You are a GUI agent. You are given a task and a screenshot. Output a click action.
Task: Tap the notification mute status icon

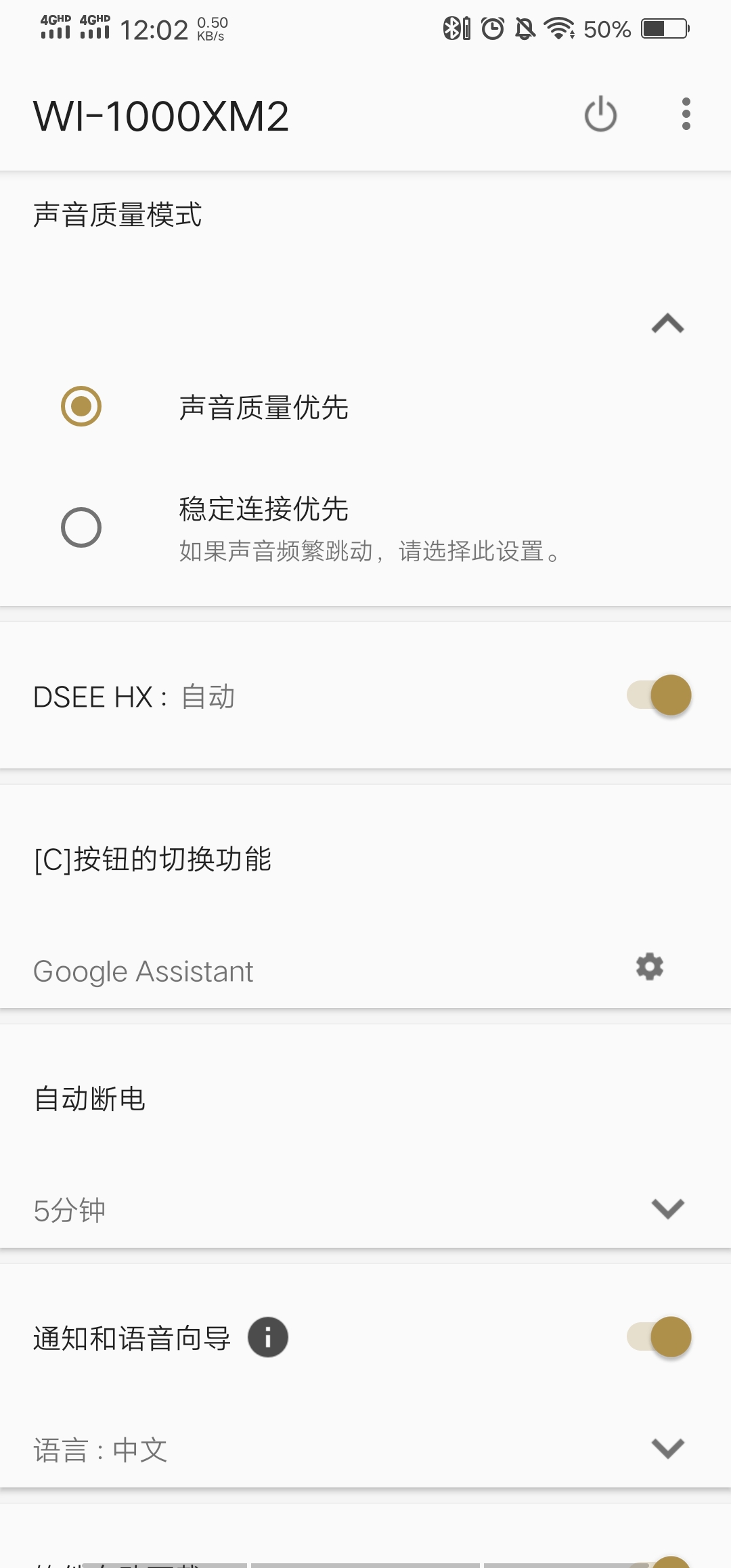pos(523,28)
